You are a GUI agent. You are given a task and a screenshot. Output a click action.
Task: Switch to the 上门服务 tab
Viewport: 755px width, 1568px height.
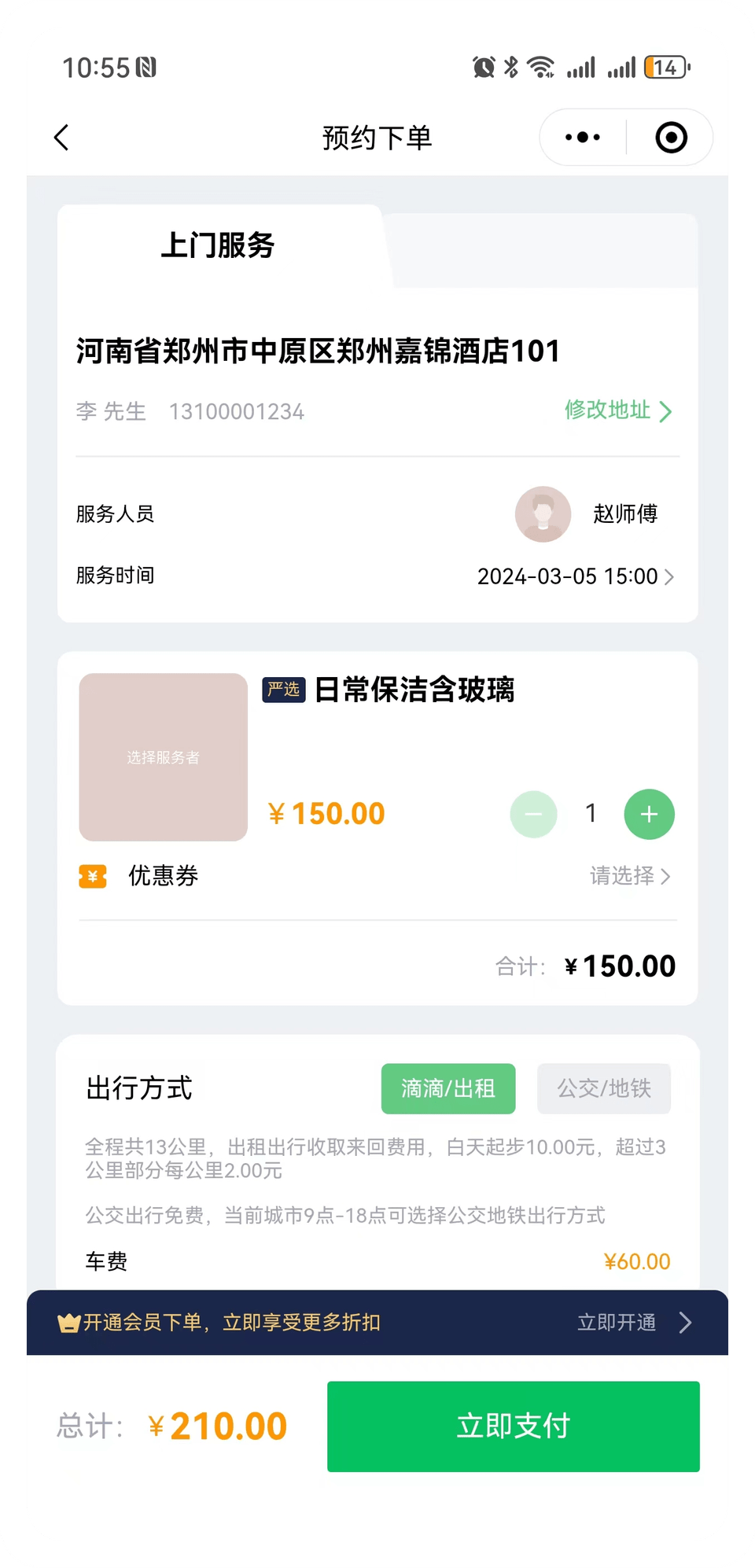click(x=218, y=246)
